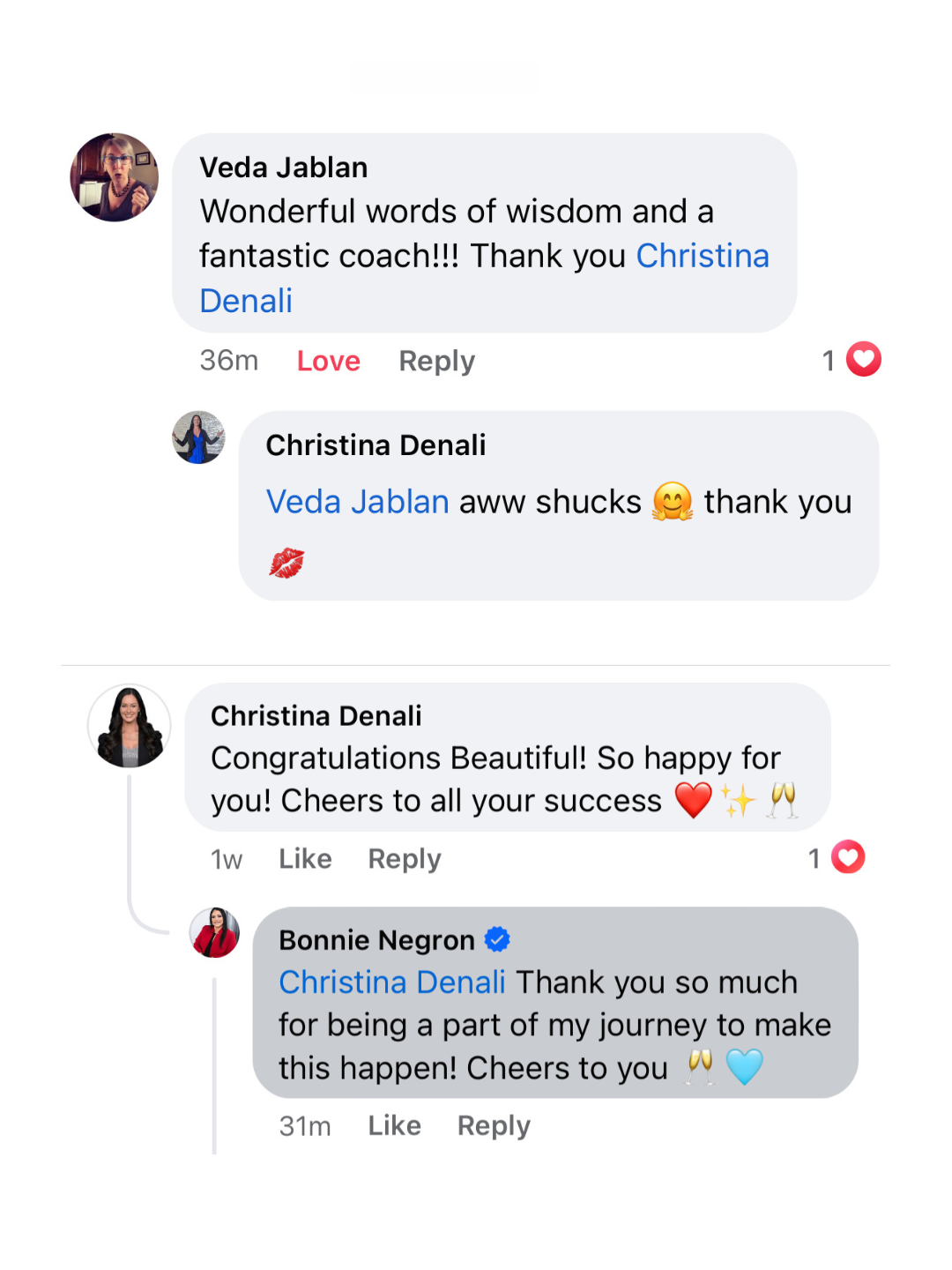Reply to Bonnie Negron's comment
The width and height of the screenshot is (952, 1270).
[494, 1126]
